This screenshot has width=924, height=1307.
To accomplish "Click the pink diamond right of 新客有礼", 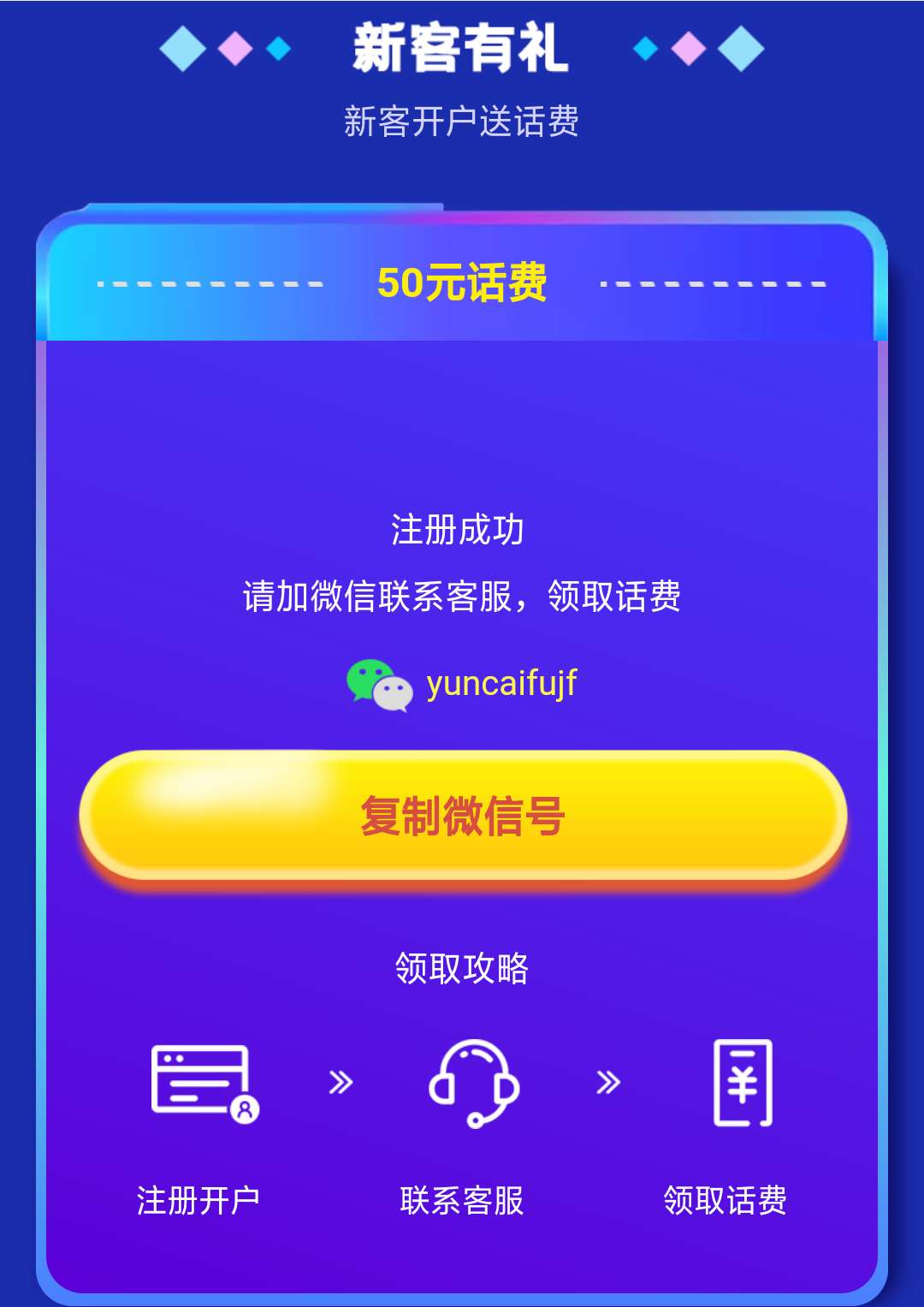I will coord(687,49).
